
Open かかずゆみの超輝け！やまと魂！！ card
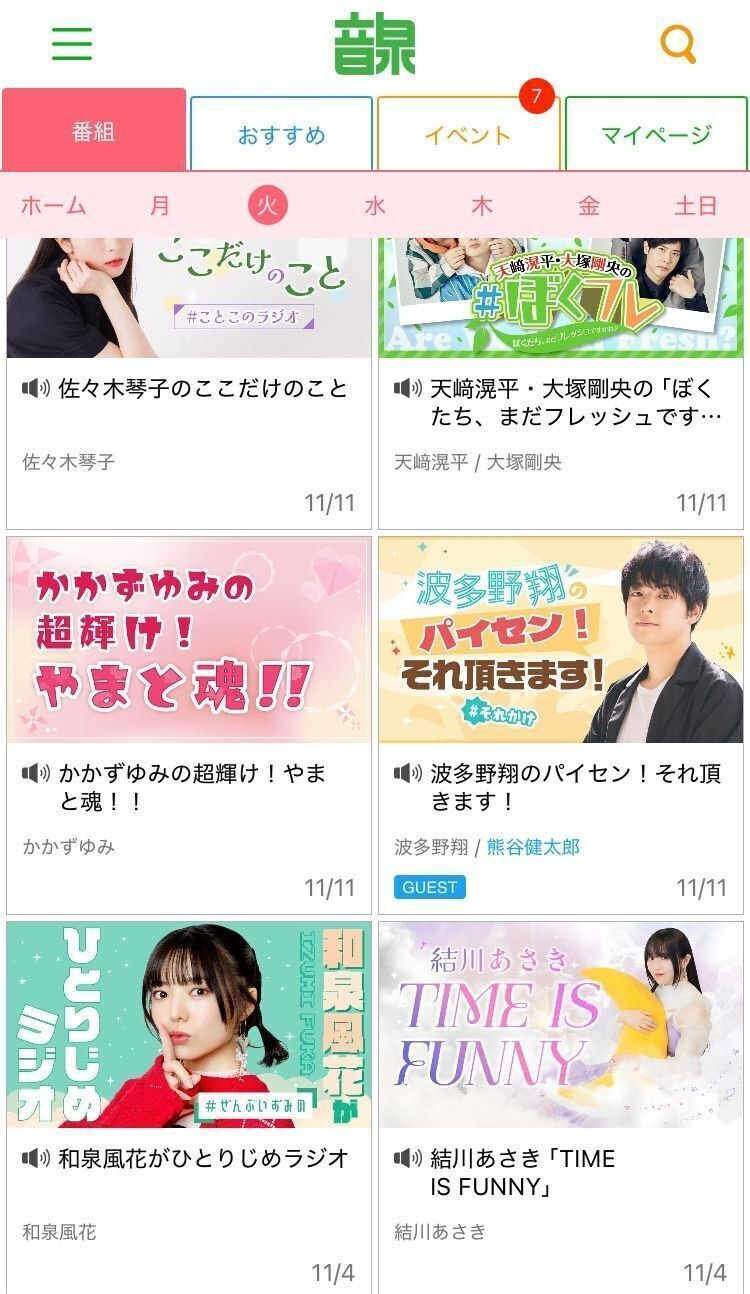(189, 640)
